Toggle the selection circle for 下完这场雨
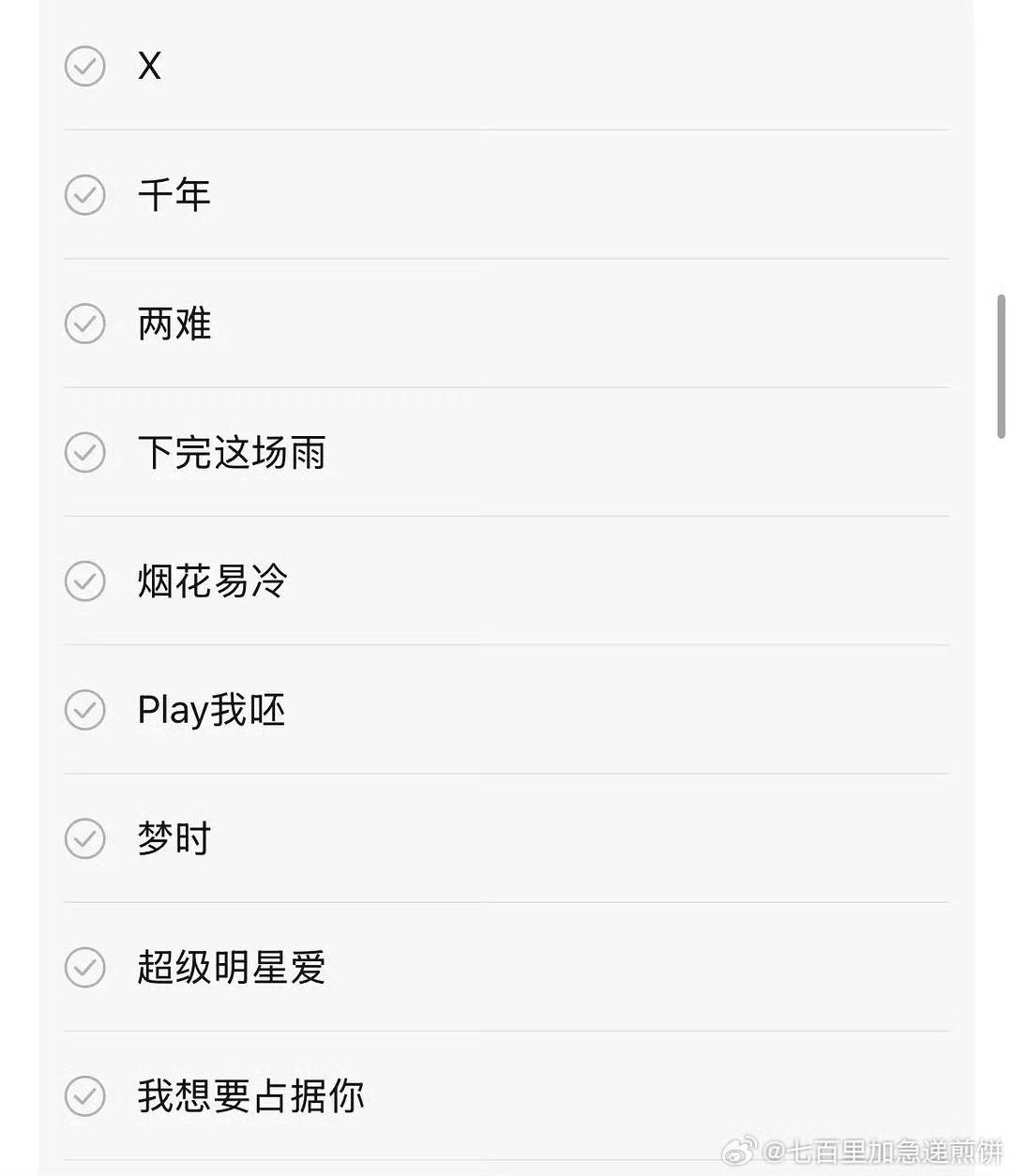 tap(85, 453)
